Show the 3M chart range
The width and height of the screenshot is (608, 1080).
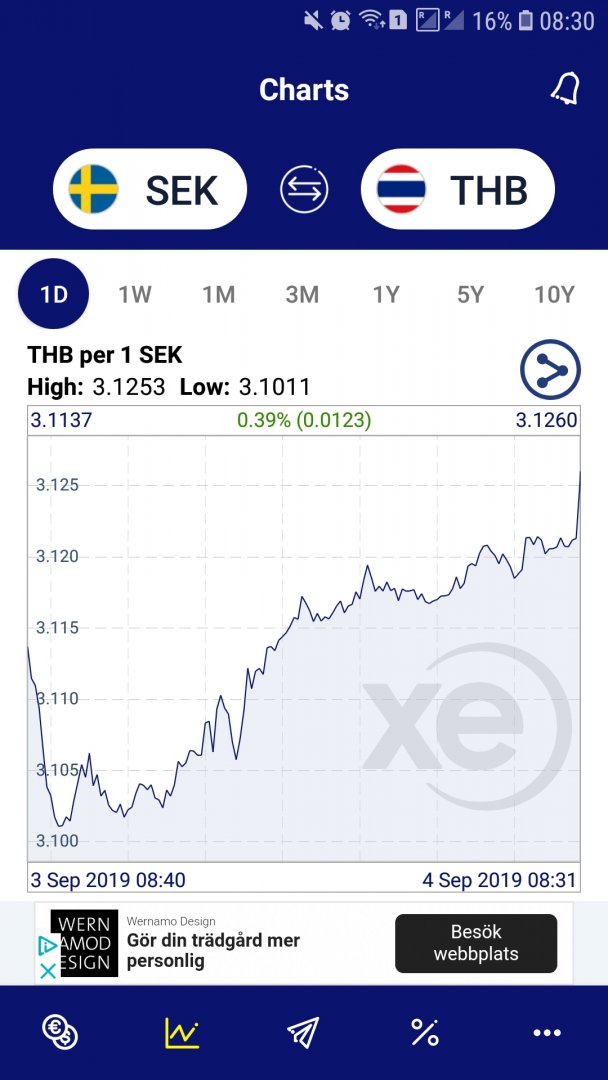(302, 294)
